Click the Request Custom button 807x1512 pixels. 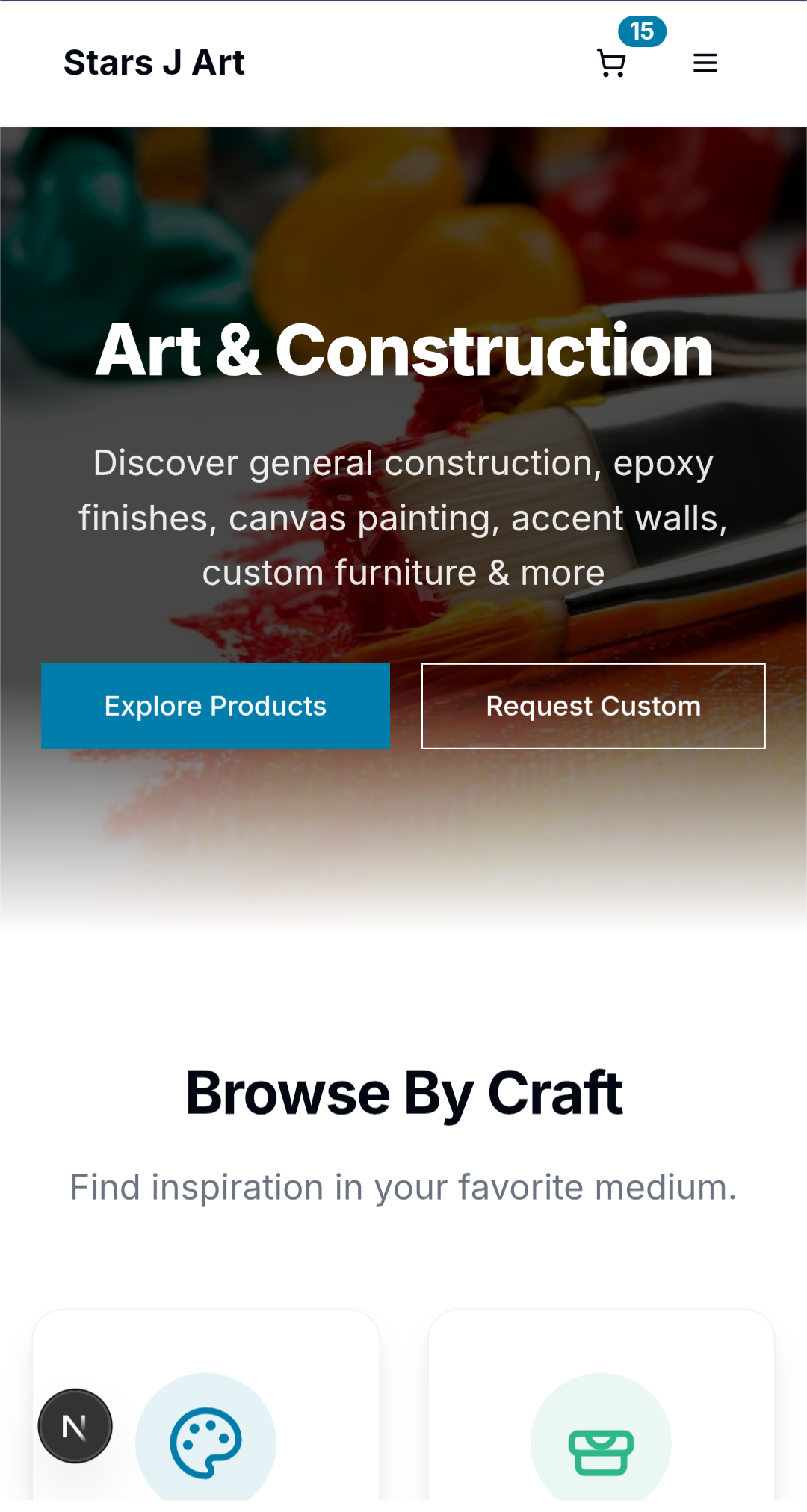pos(593,706)
